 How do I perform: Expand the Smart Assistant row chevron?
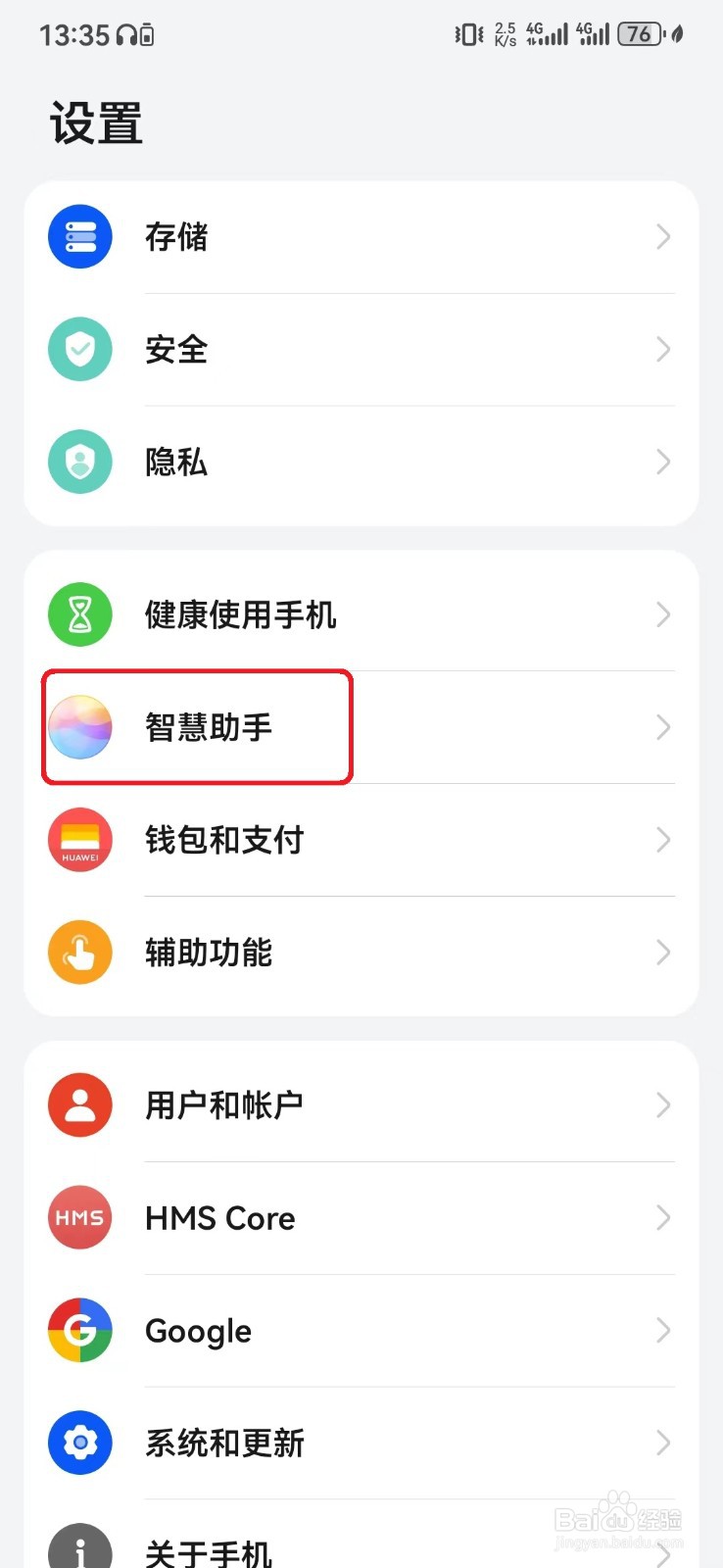[663, 727]
